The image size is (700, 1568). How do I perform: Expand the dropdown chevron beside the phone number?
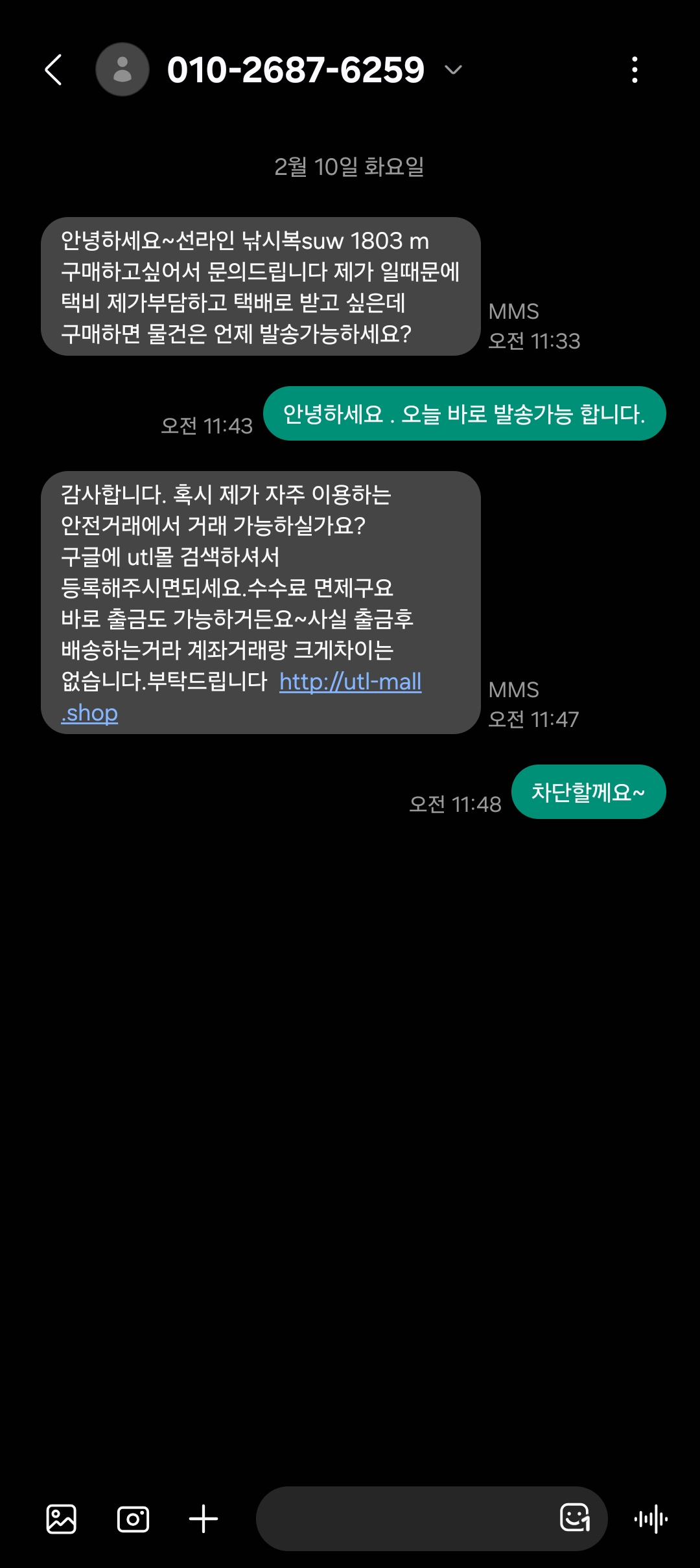click(x=453, y=70)
